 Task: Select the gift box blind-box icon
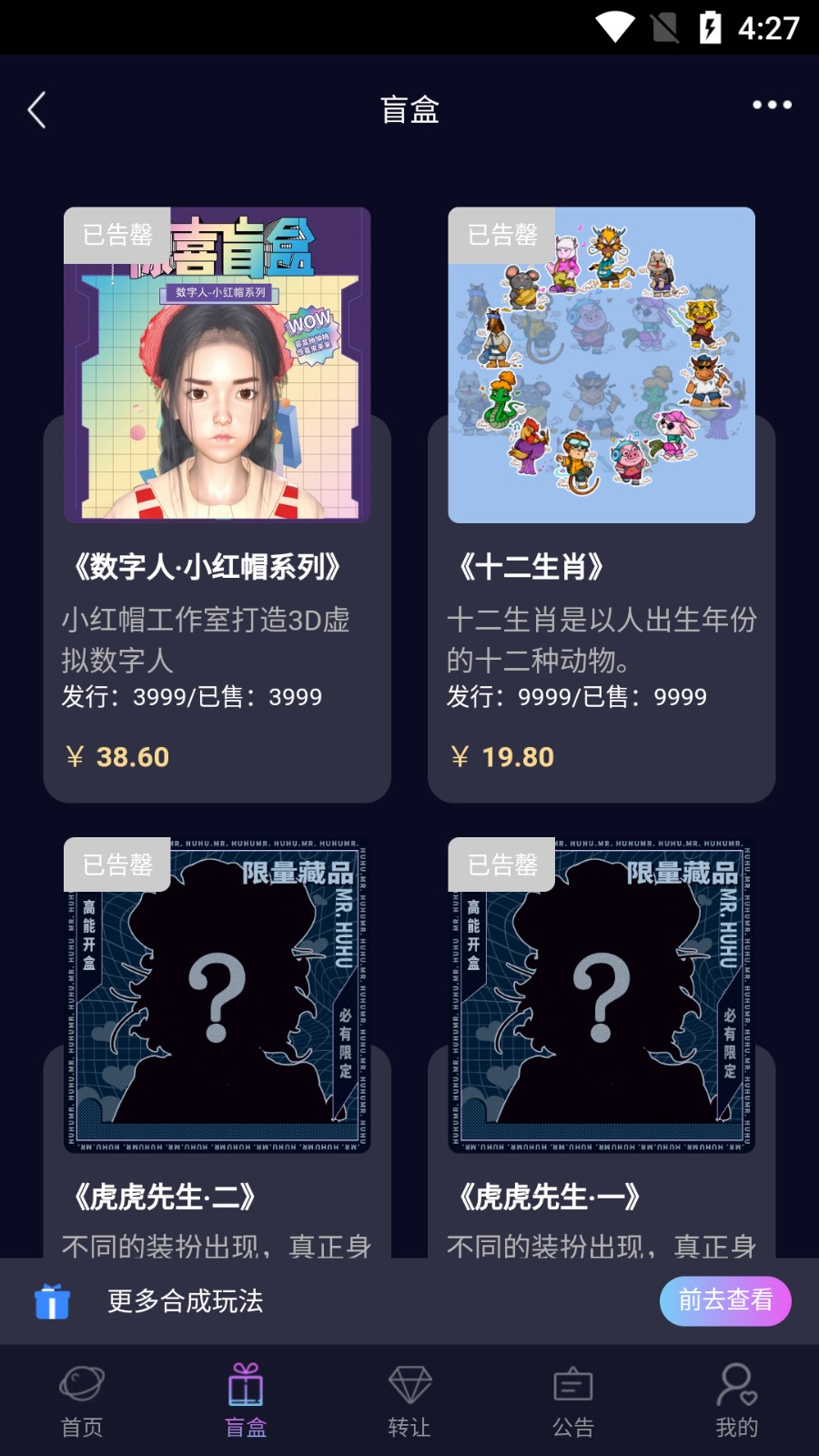[x=245, y=1385]
